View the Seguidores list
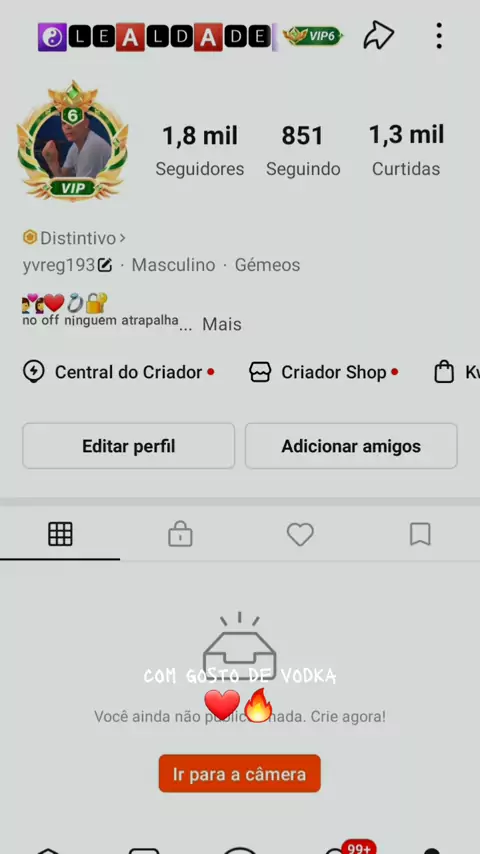The height and width of the screenshot is (854, 480). (200, 151)
